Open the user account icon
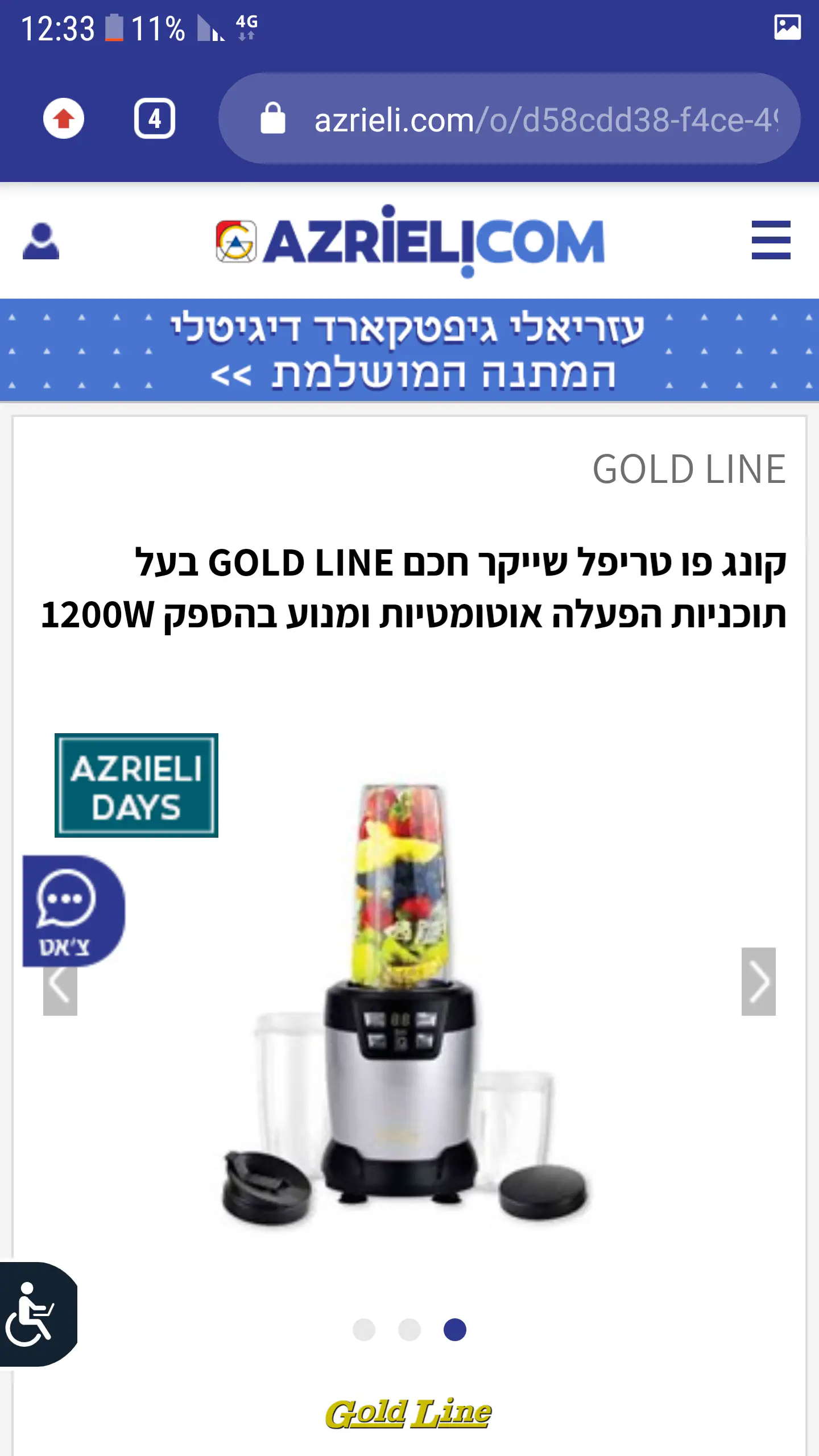The width and height of the screenshot is (819, 1456). pyautogui.click(x=40, y=241)
